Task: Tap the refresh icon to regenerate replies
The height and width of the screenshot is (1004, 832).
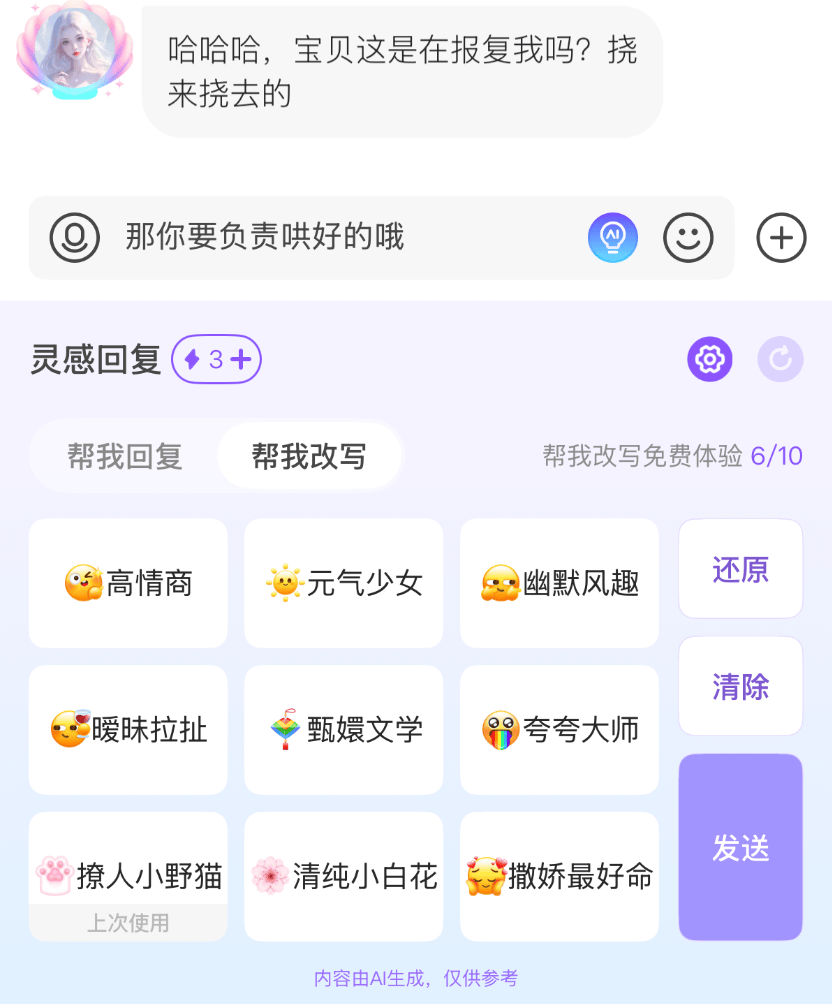Action: coord(780,359)
